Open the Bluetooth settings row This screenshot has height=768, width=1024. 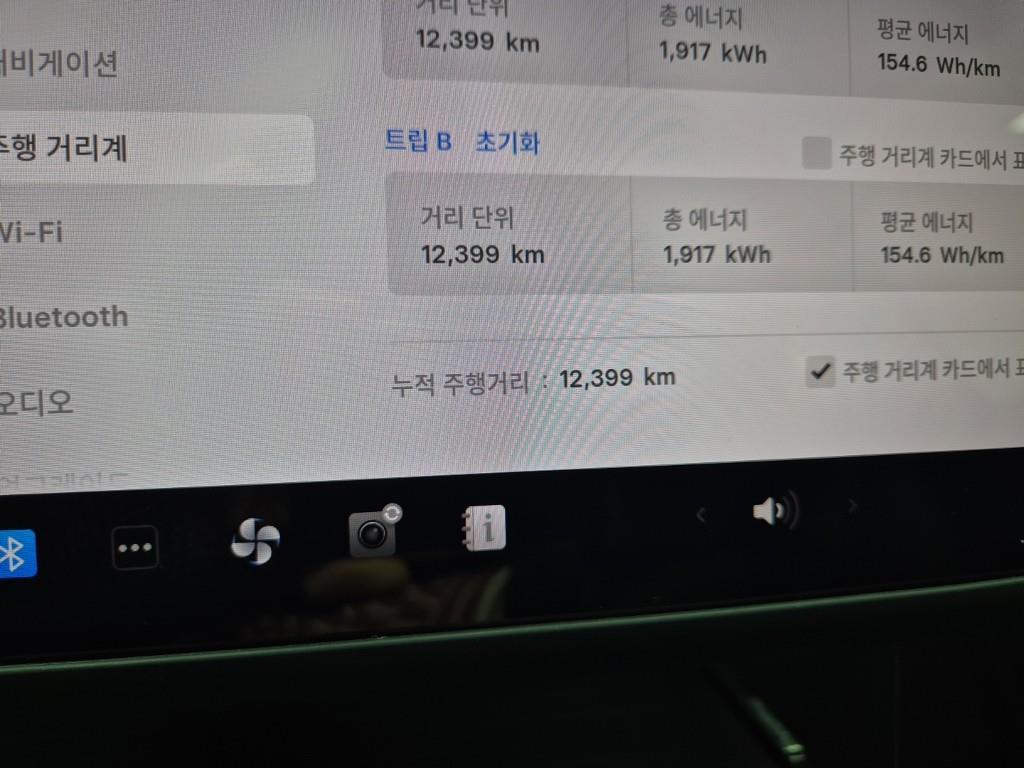(65, 318)
